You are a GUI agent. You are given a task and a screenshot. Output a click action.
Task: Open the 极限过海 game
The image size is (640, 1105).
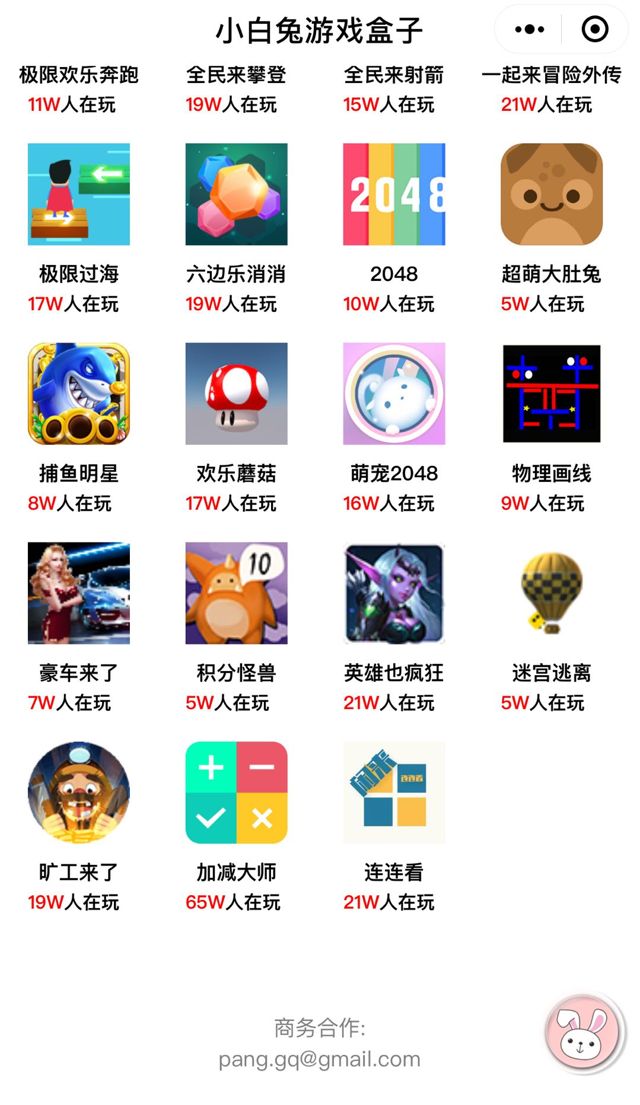(x=79, y=194)
